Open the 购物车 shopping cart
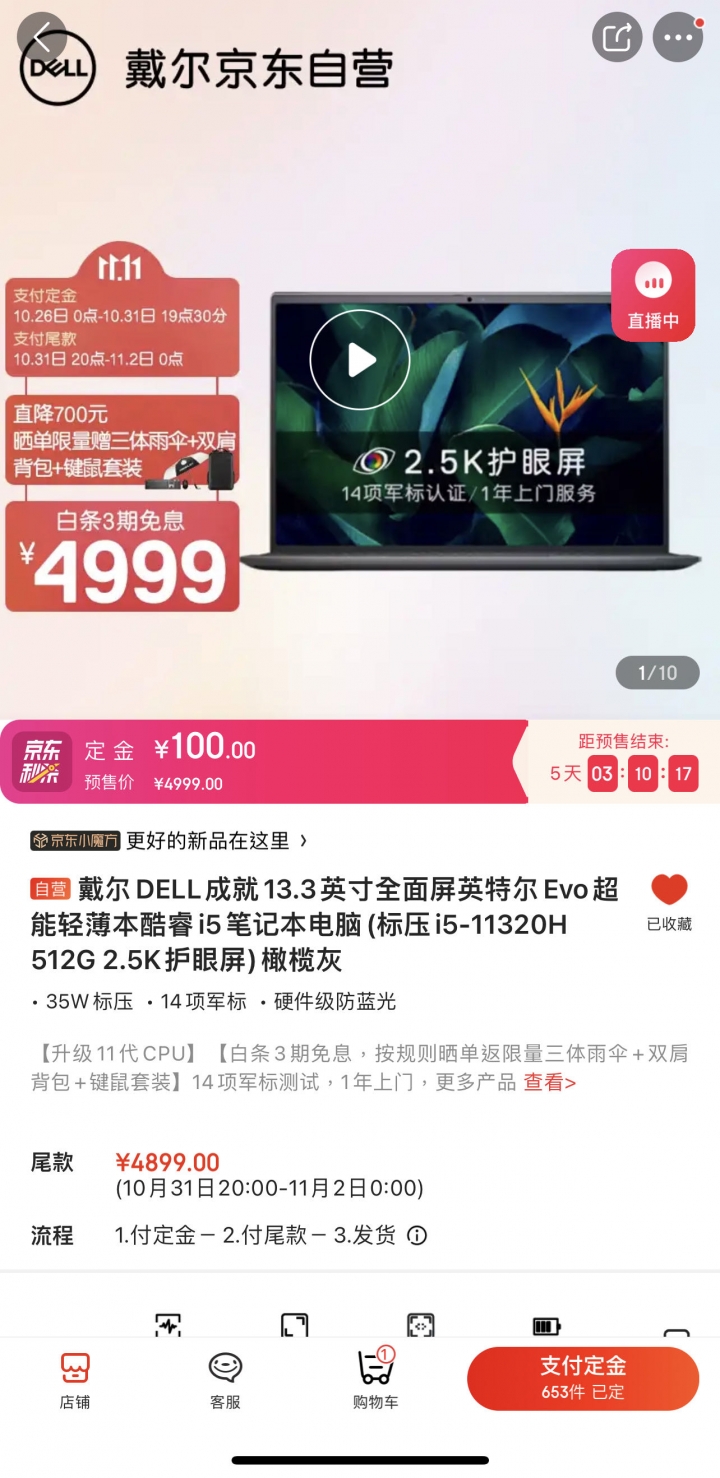The height and width of the screenshot is (1478, 720). pos(375,1380)
